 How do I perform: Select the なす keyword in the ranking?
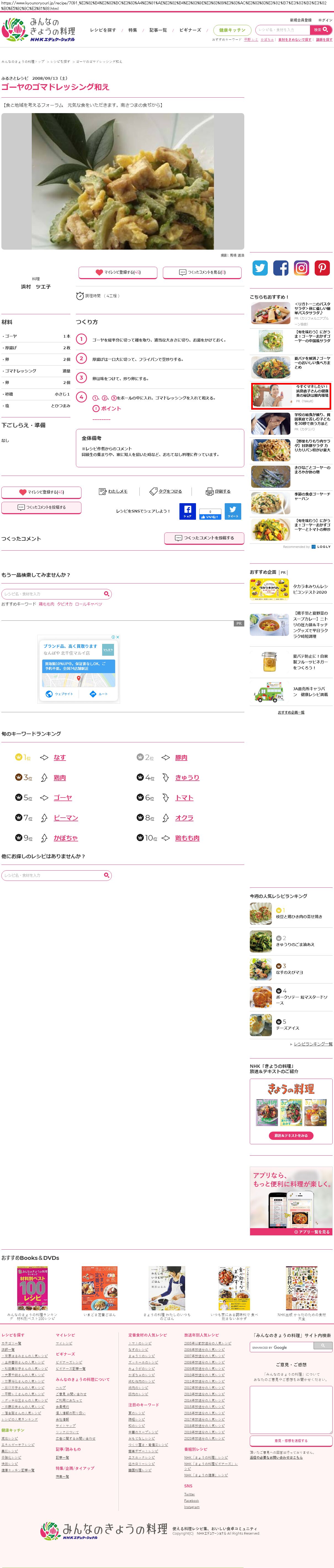[x=60, y=757]
